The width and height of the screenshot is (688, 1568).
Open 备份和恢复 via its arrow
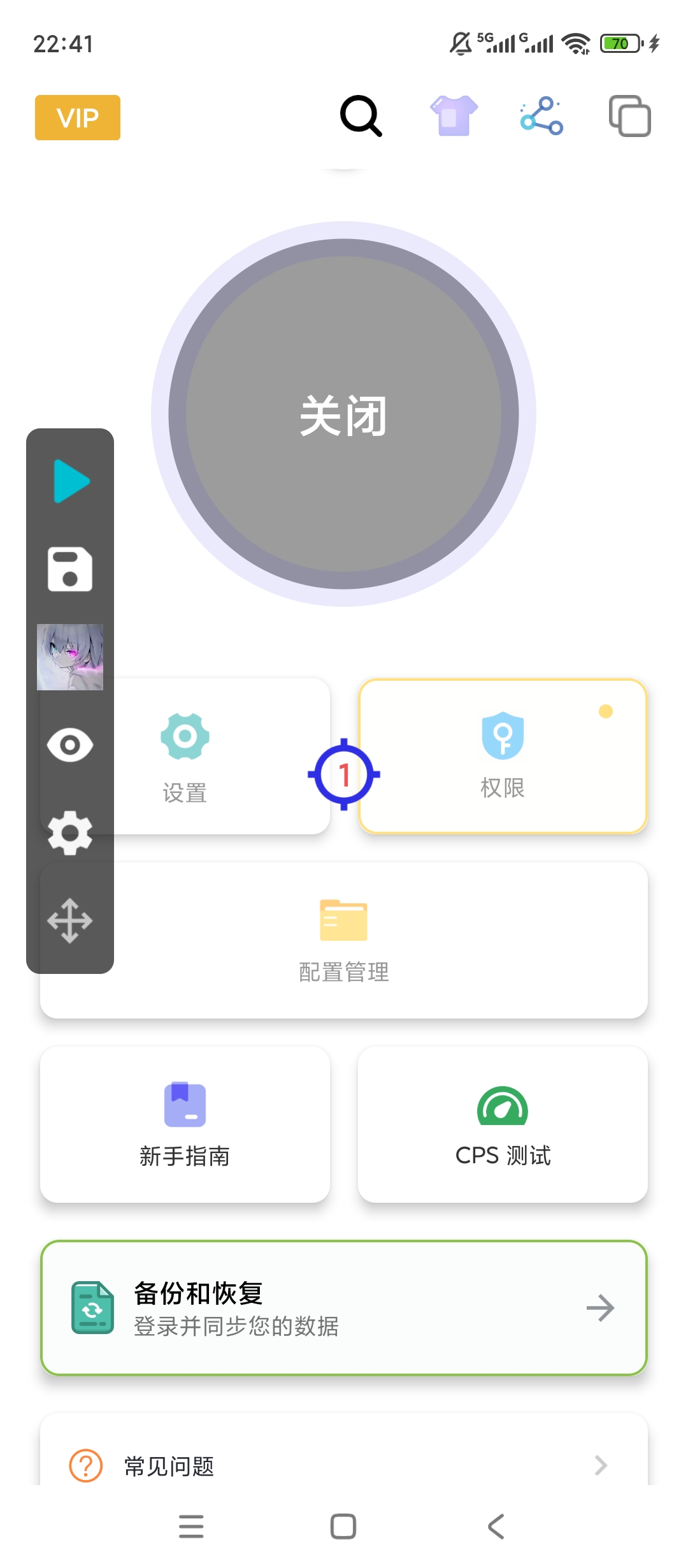(x=599, y=1307)
